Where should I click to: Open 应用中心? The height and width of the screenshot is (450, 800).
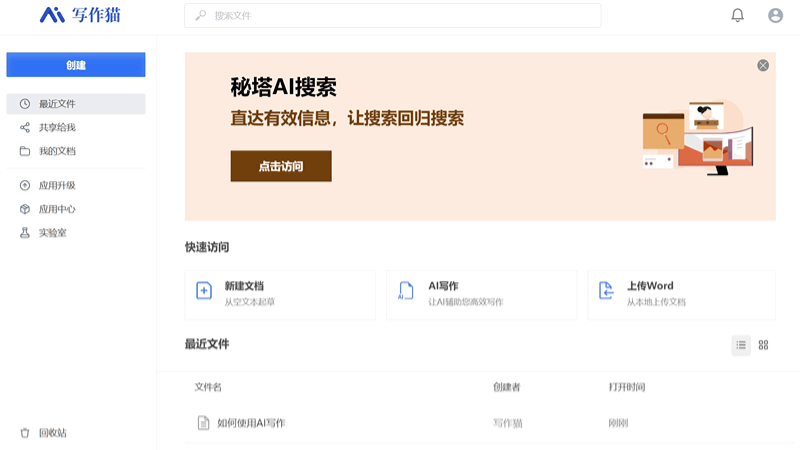[x=57, y=209]
